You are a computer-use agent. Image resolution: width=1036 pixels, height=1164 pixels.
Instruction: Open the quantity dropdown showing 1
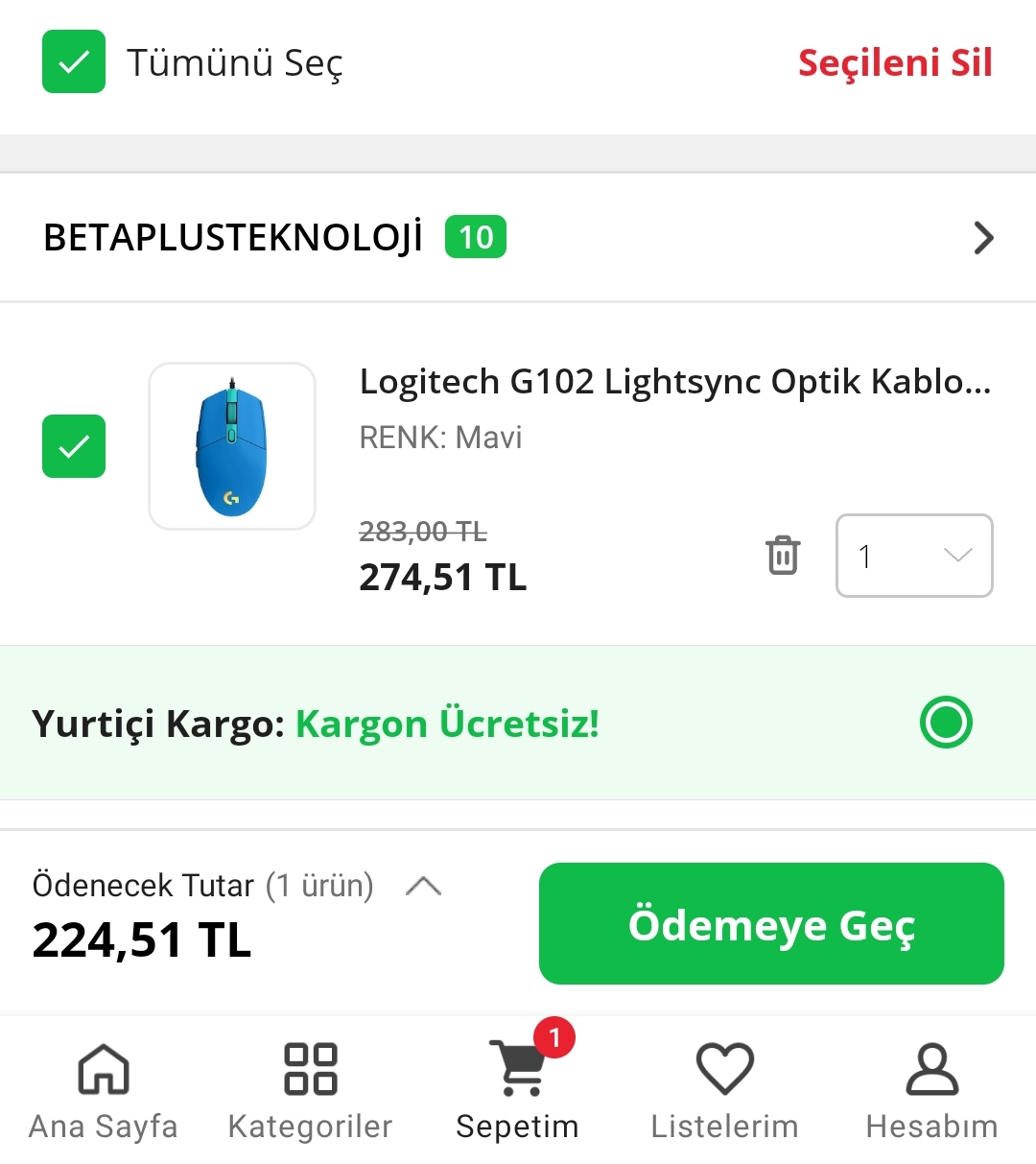[x=914, y=556]
